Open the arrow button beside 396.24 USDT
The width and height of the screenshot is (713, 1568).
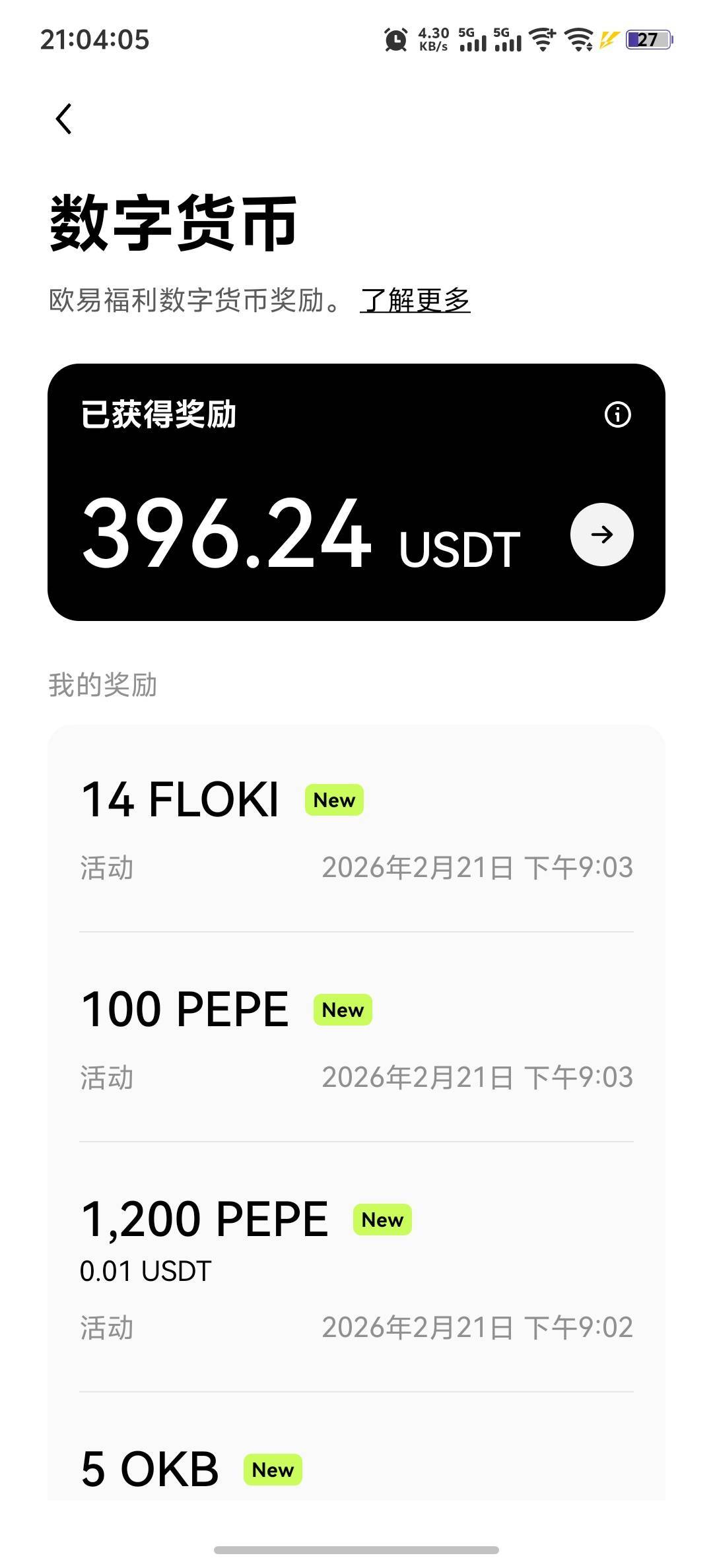[602, 535]
